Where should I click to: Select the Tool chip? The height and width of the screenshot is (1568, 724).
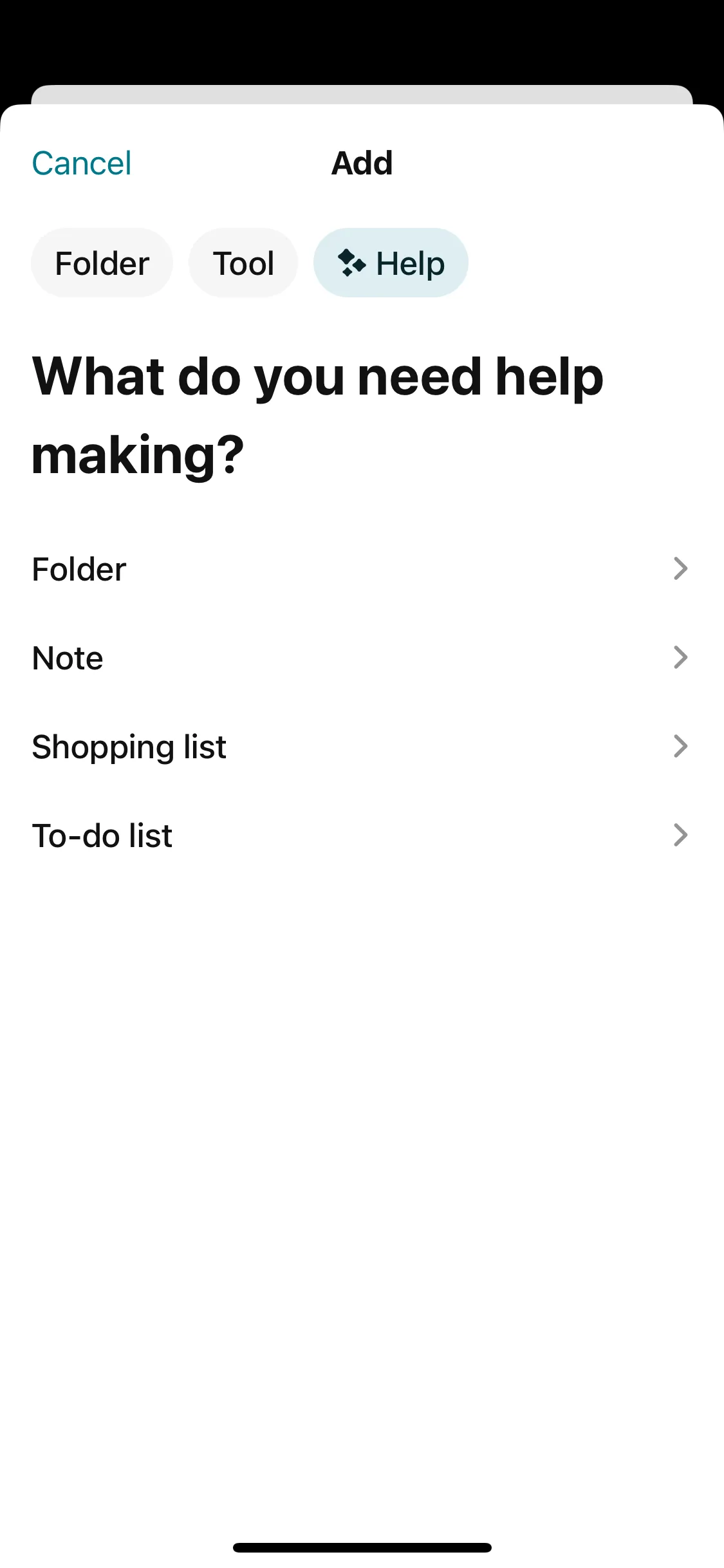point(243,263)
